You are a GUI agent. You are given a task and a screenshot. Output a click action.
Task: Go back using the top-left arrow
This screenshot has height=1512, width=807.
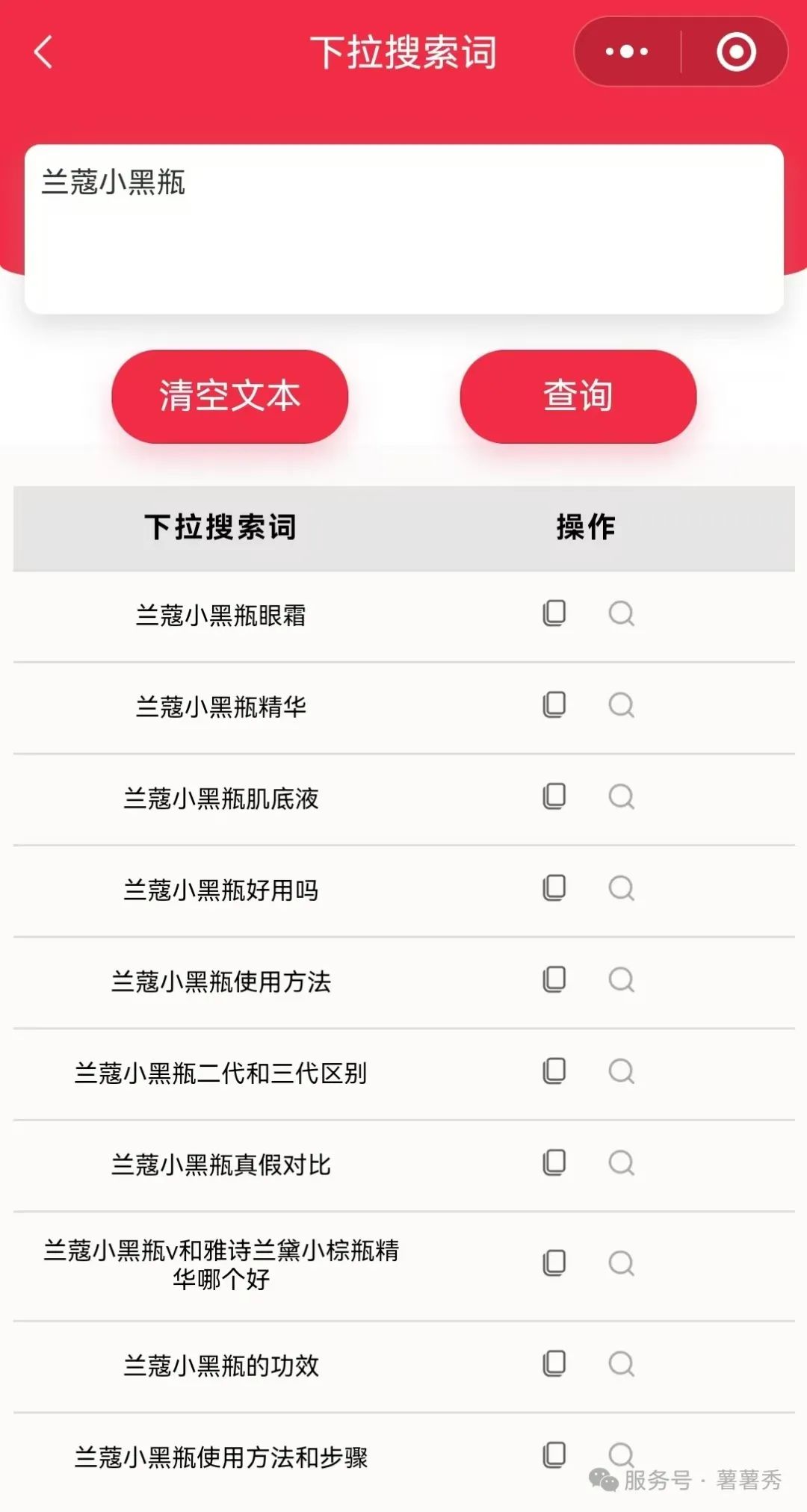pyautogui.click(x=44, y=52)
